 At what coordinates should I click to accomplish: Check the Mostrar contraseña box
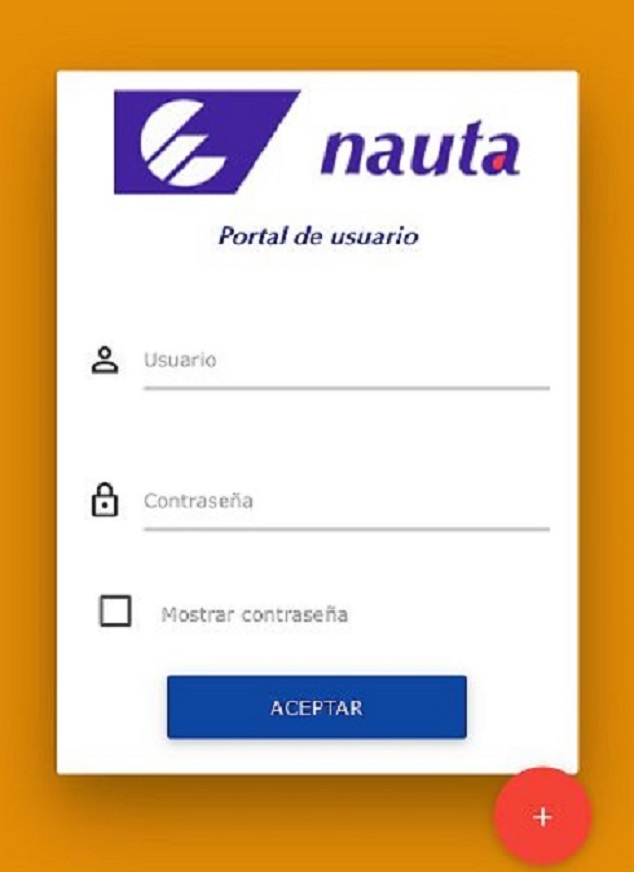(115, 611)
